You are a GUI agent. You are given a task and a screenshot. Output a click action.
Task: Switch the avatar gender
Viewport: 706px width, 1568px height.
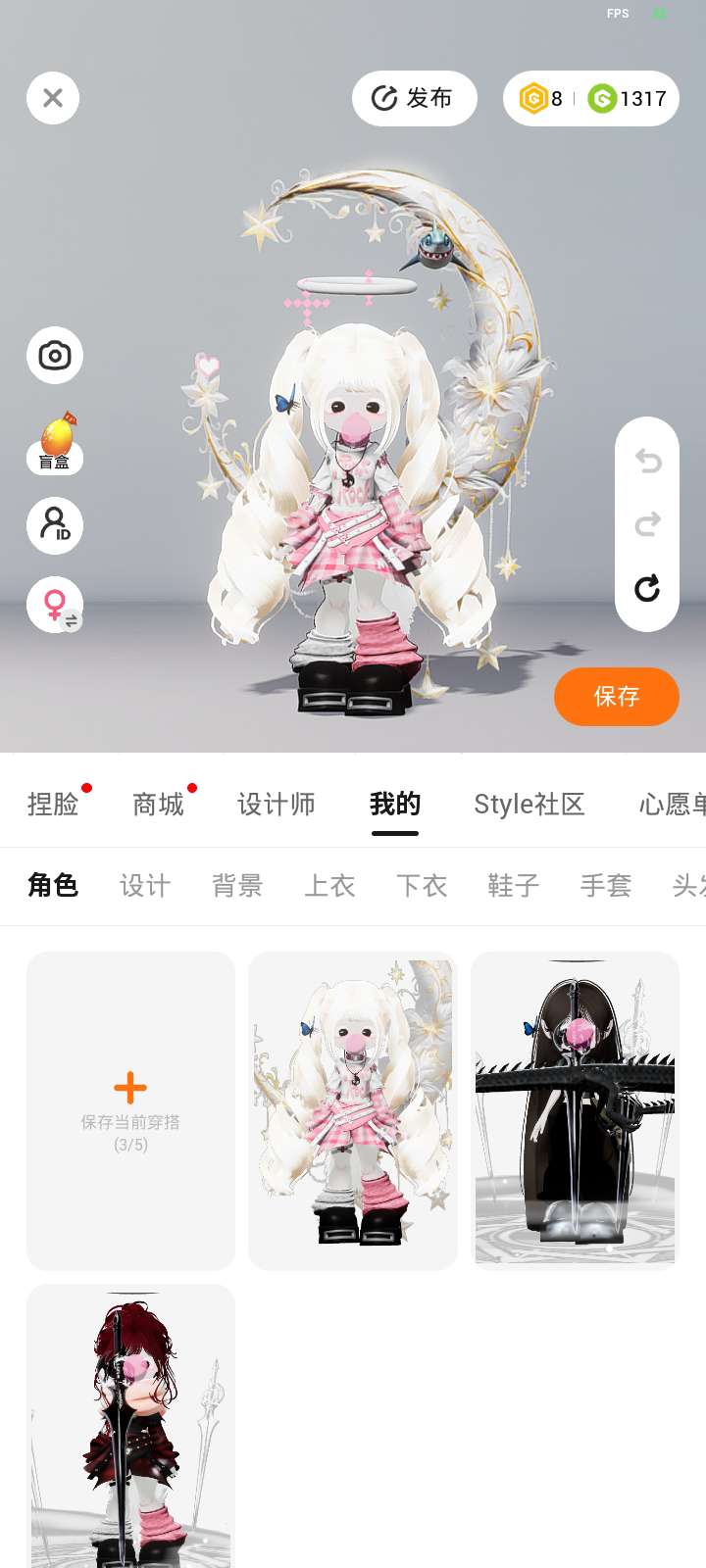point(56,605)
